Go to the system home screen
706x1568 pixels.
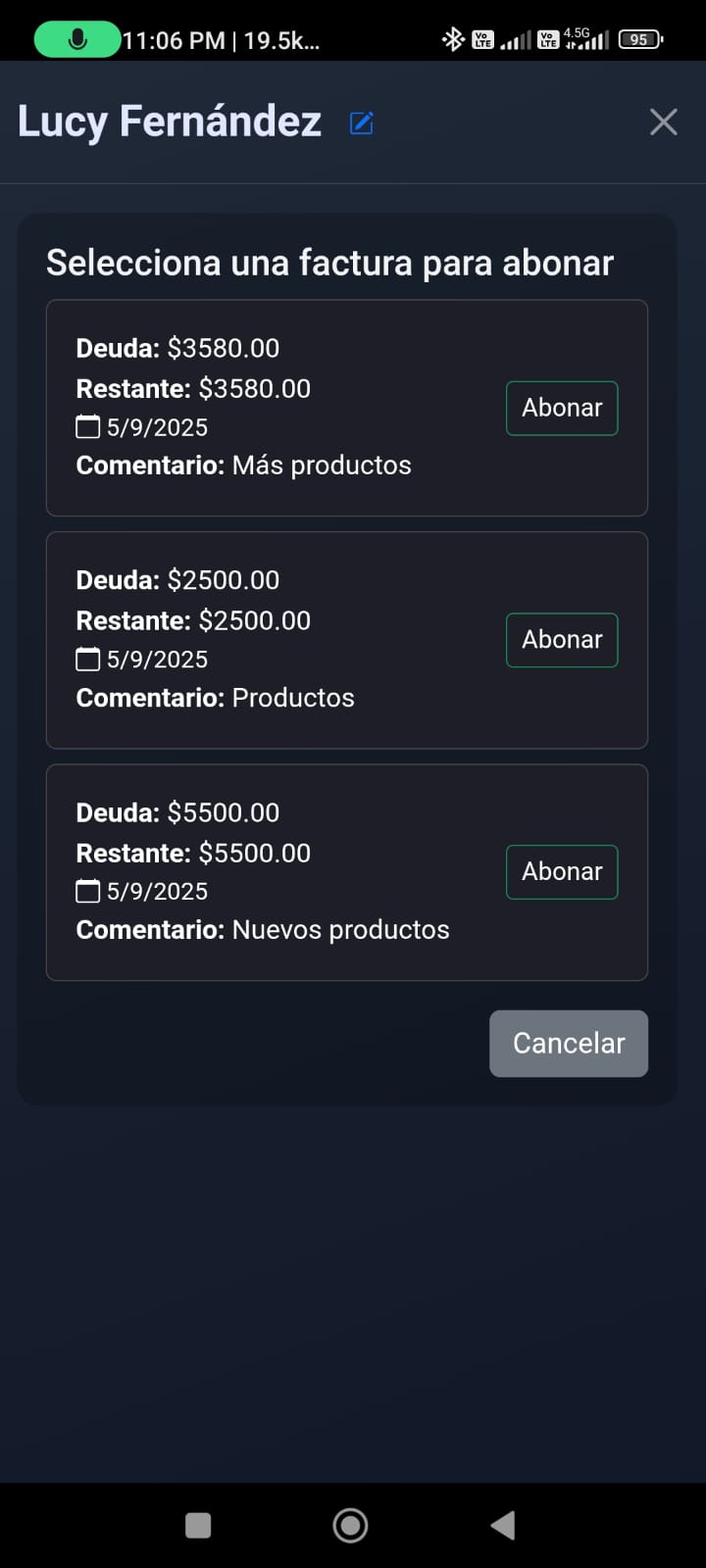(x=350, y=1525)
